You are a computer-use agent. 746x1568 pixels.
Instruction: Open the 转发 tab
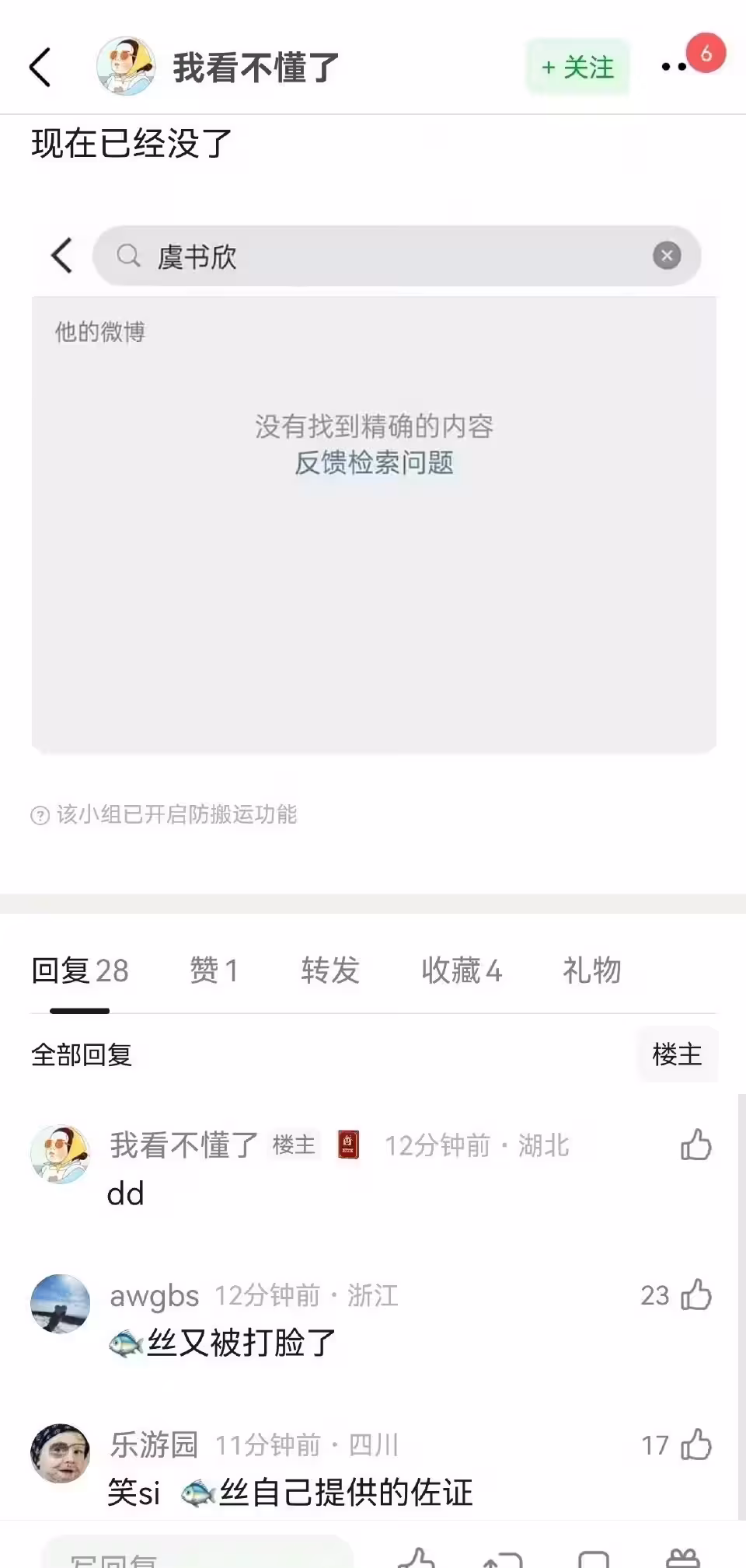coord(330,970)
